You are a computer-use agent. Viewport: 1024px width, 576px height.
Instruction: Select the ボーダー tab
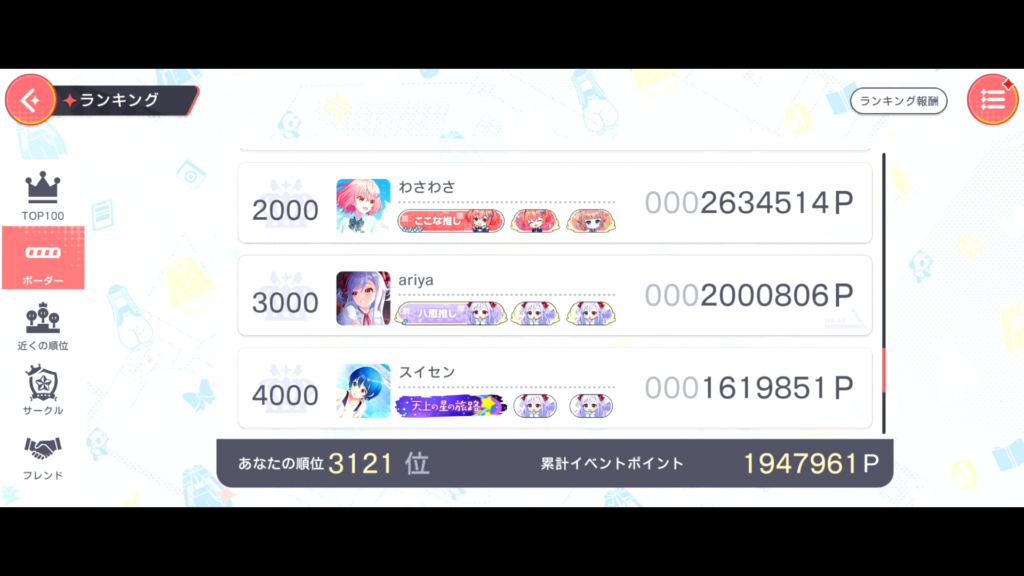(x=43, y=258)
